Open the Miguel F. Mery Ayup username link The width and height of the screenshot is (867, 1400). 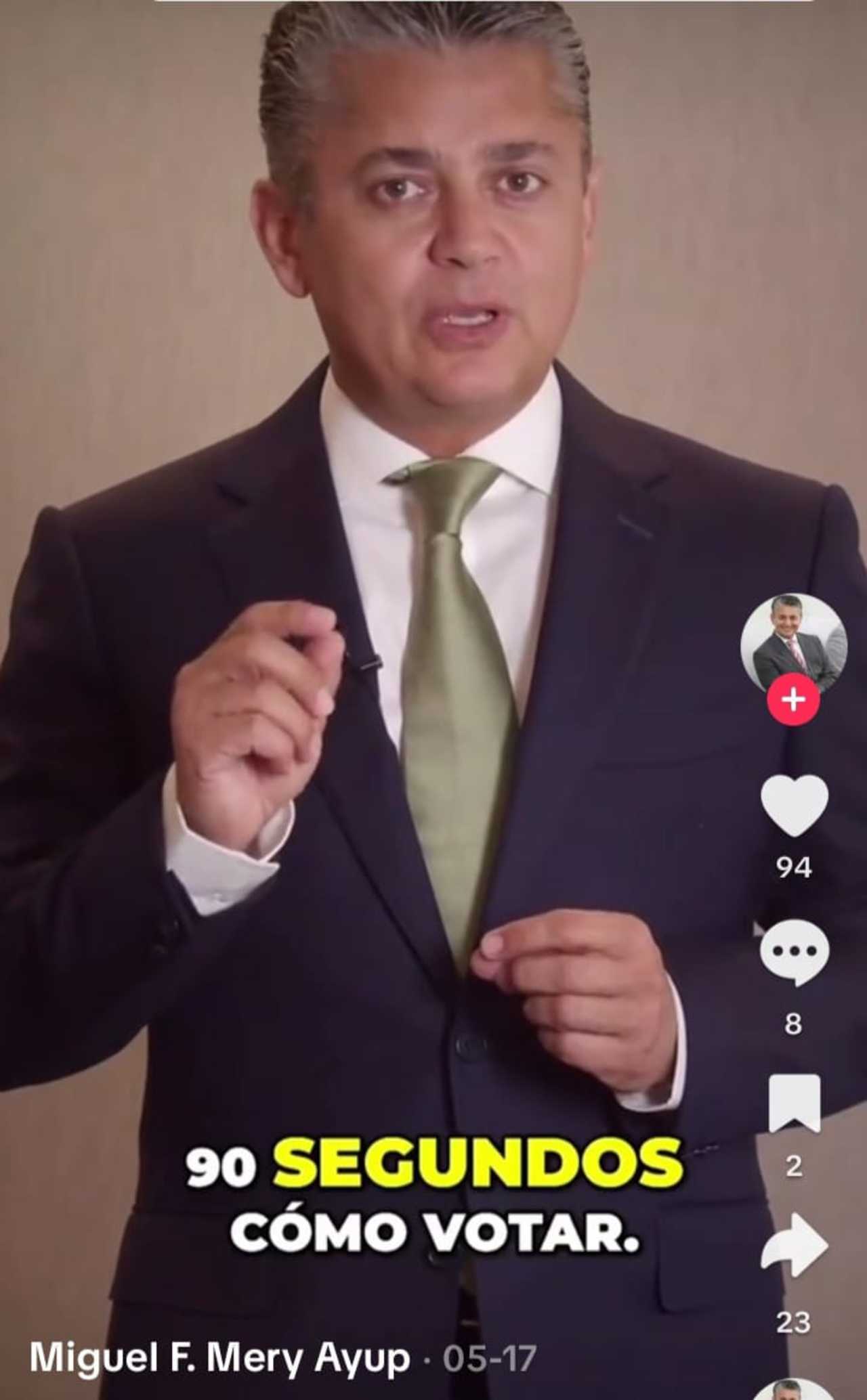coord(219,1357)
